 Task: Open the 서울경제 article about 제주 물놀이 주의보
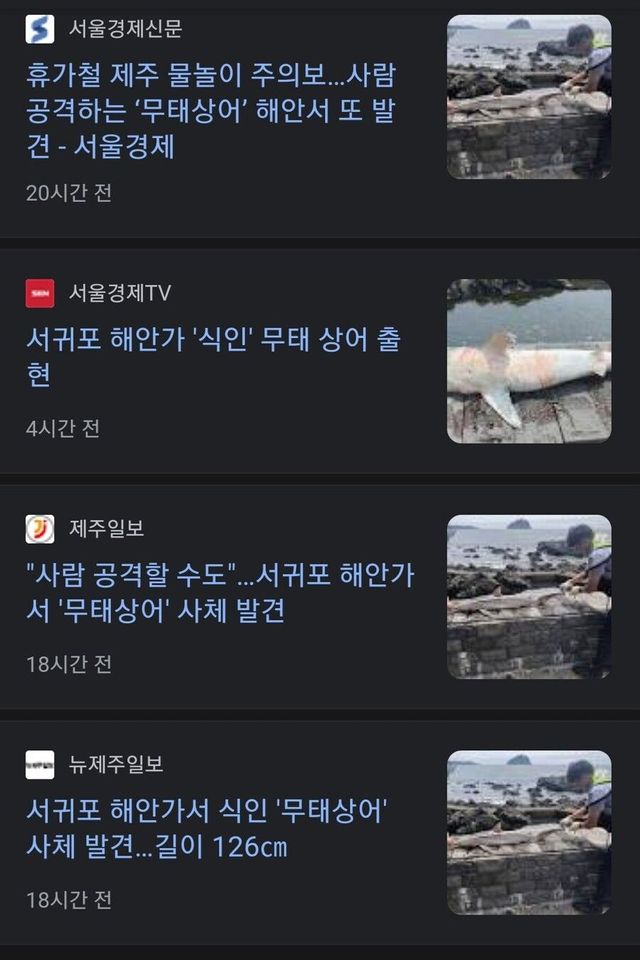click(210, 110)
